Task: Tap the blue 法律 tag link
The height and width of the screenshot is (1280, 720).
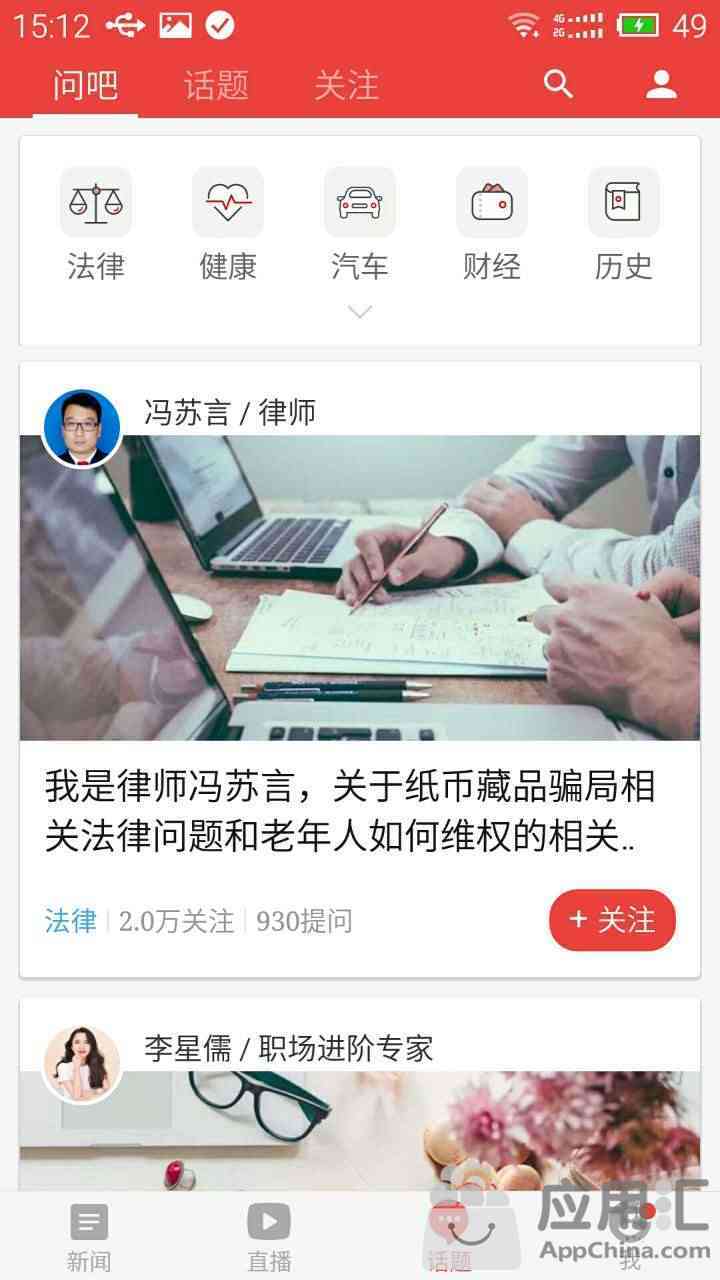Action: click(x=70, y=920)
